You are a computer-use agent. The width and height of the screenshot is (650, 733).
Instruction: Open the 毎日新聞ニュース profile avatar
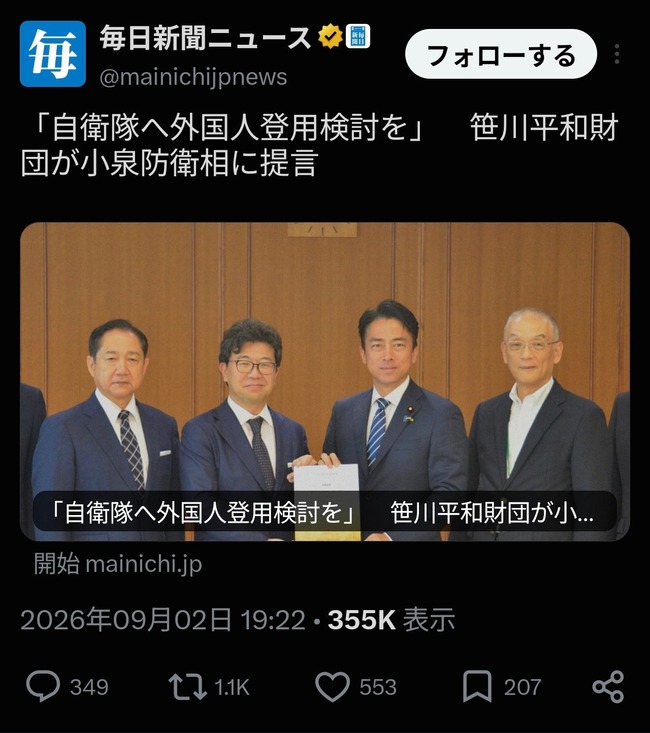tap(53, 54)
